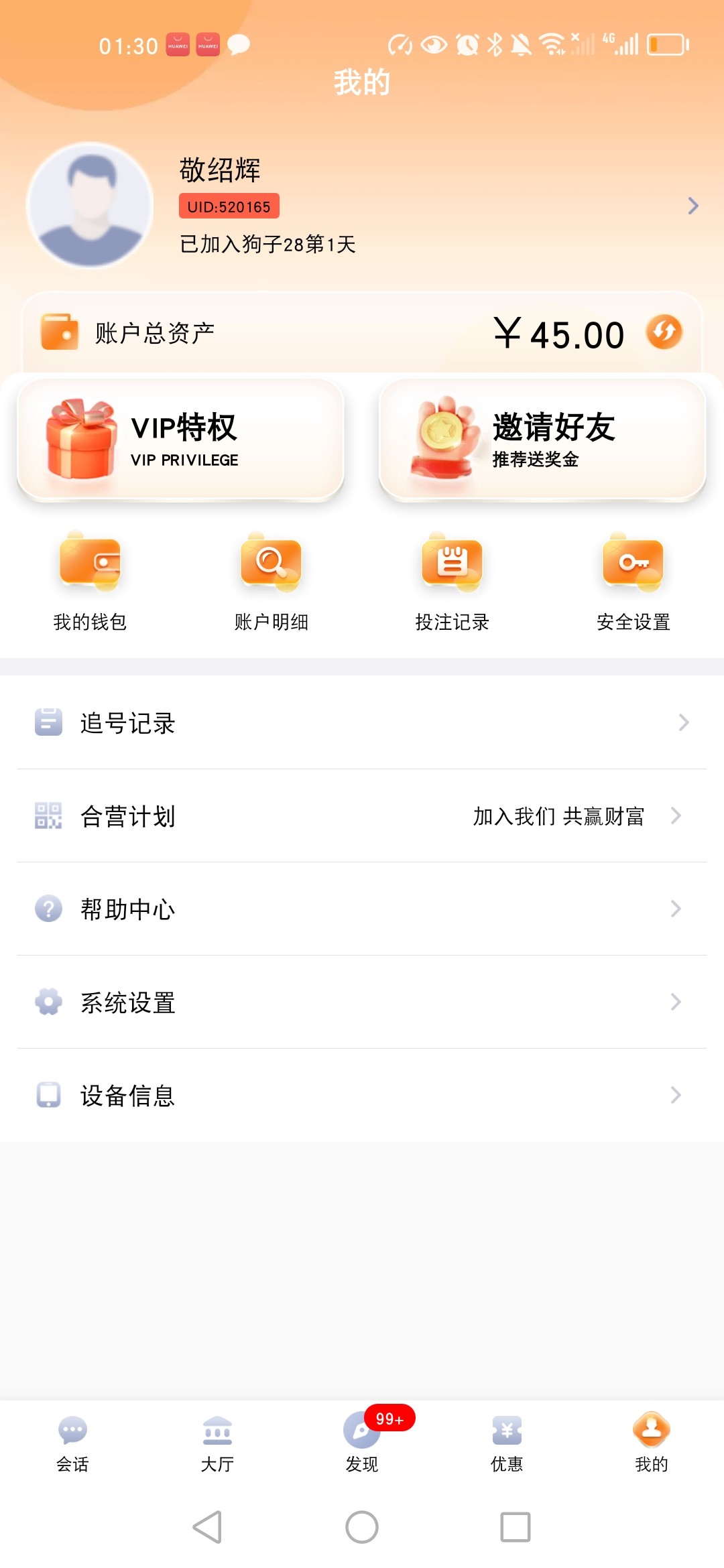Screen dimensions: 724x1568
Task: Open the VIP特权 card
Action: [180, 440]
